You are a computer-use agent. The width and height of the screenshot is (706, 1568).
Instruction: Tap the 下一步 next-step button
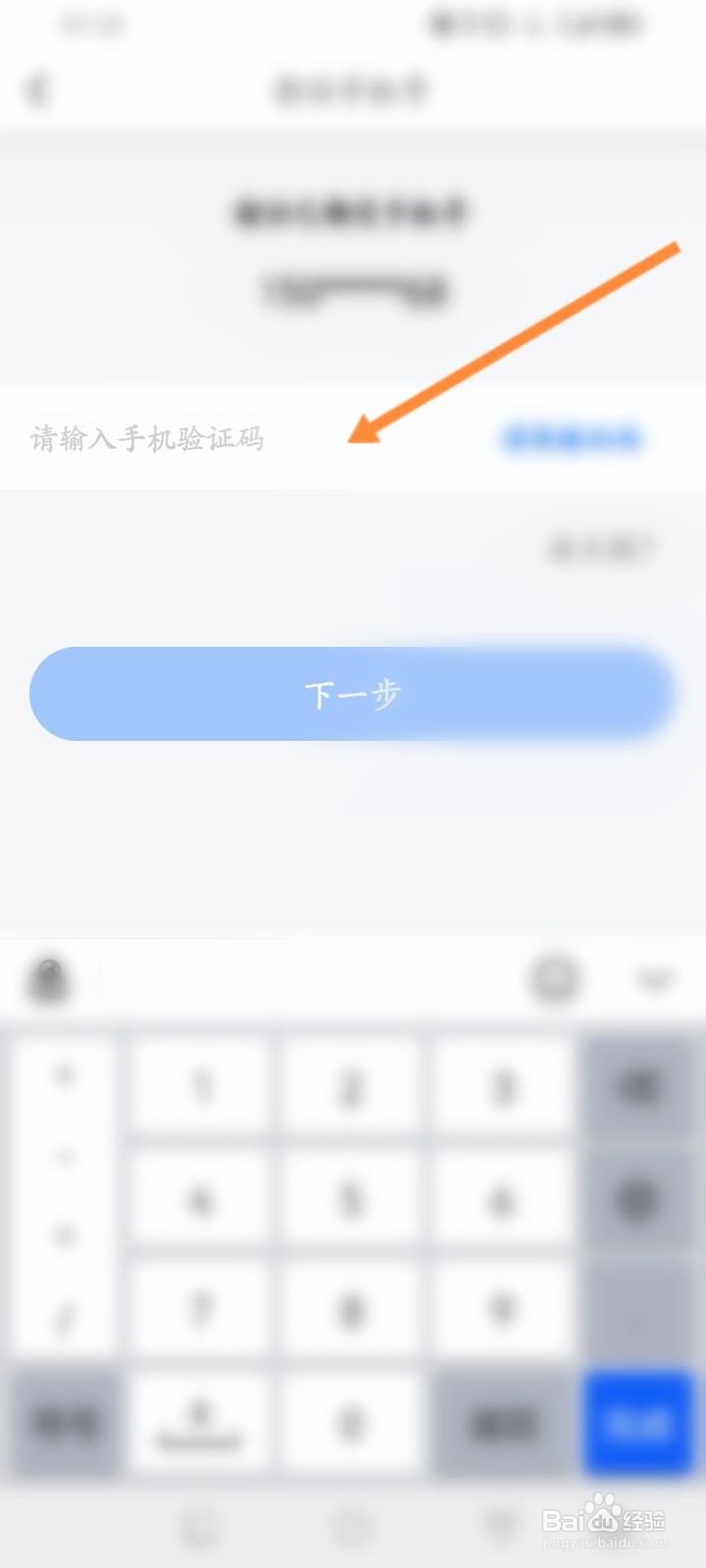[351, 693]
